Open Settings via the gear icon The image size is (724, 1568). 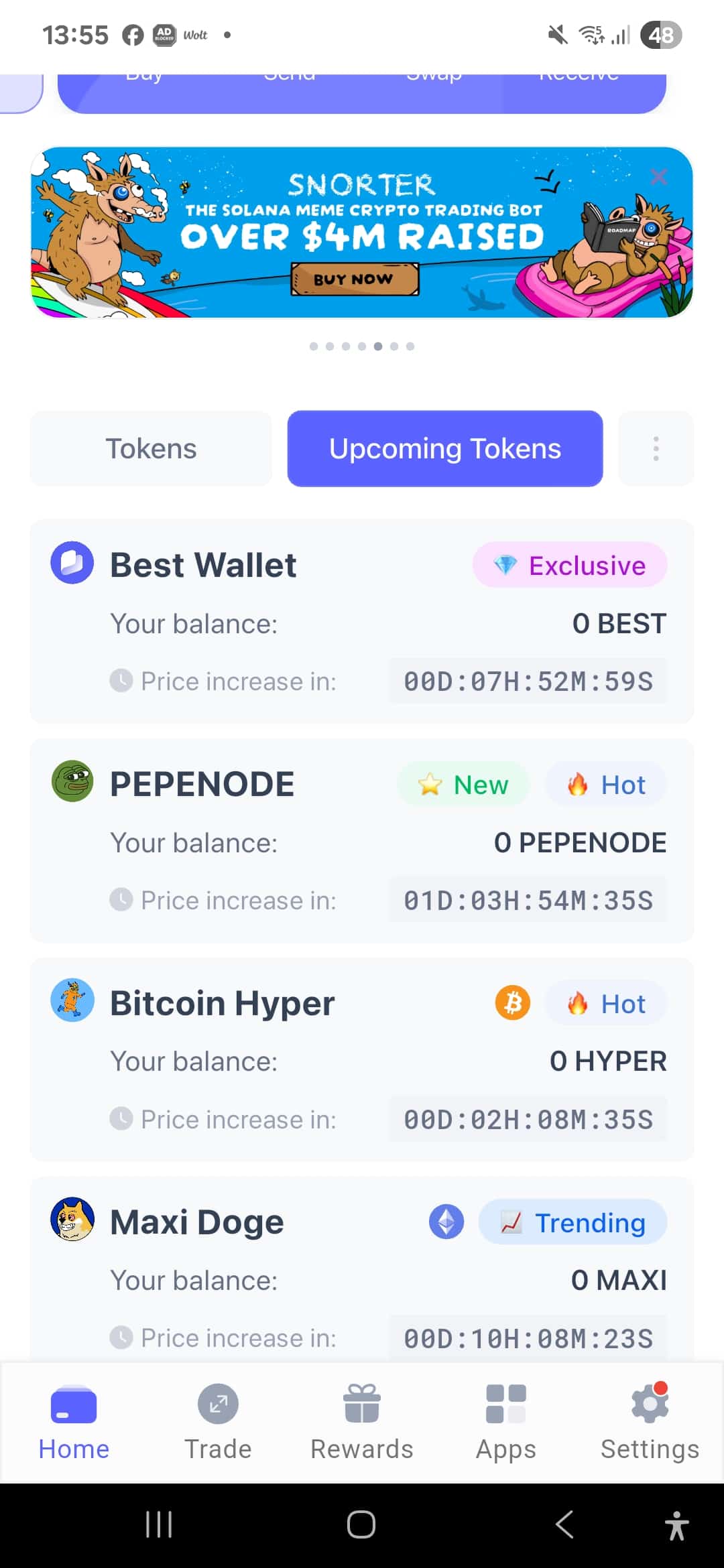[x=648, y=1403]
